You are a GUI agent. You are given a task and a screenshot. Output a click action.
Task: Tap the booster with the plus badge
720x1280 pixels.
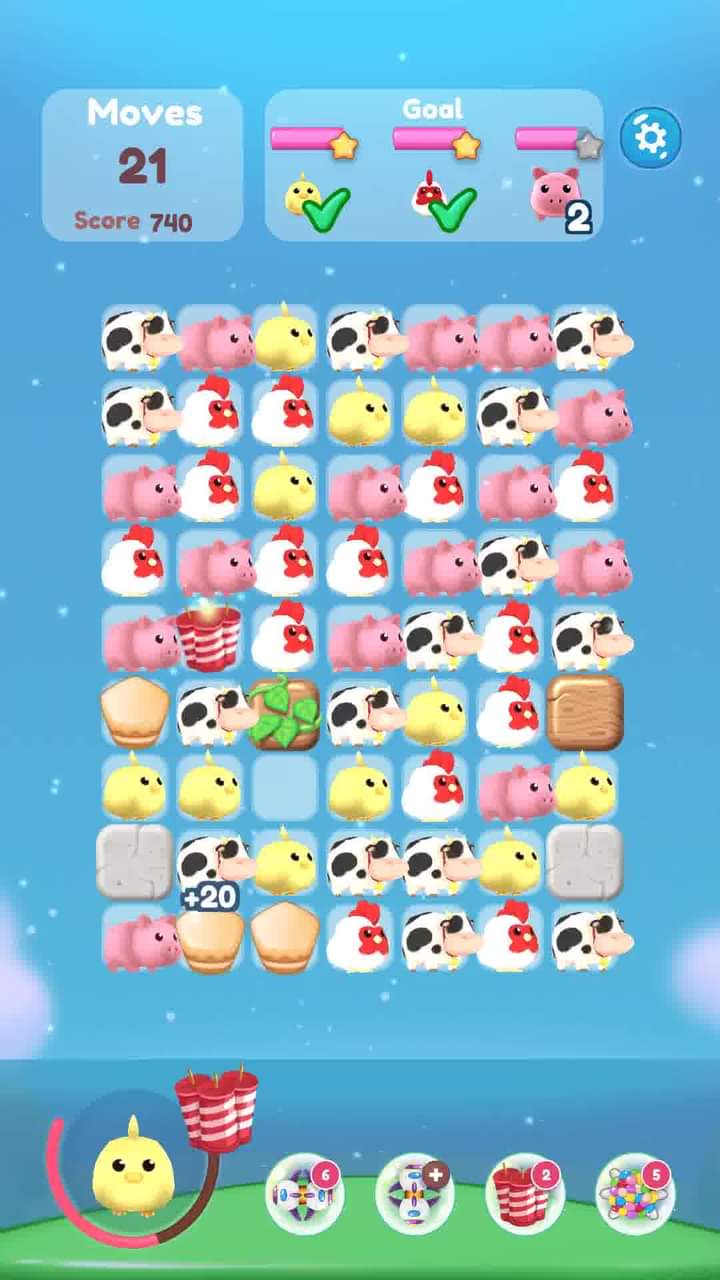[414, 1194]
